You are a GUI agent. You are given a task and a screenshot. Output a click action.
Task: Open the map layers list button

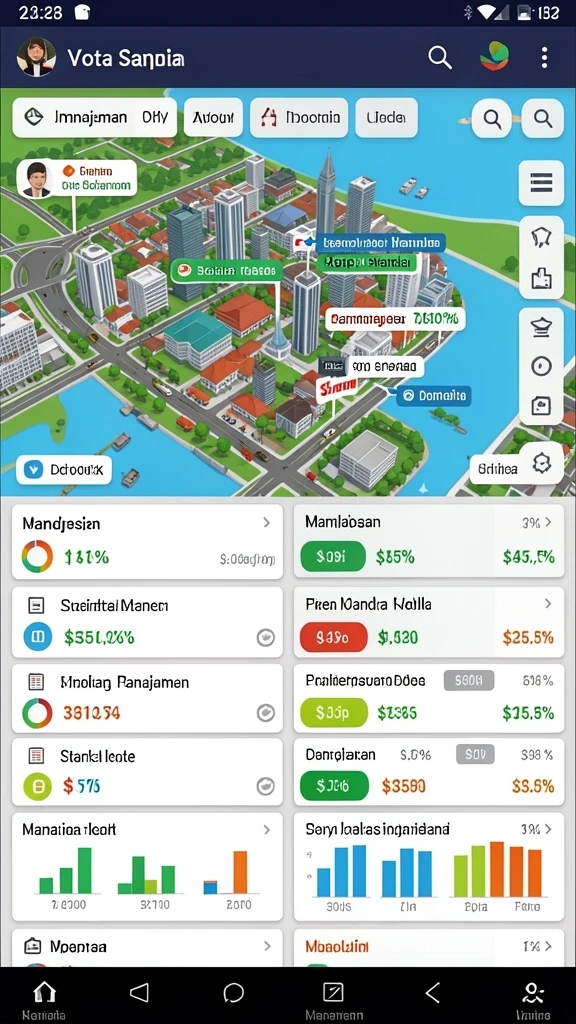point(541,183)
